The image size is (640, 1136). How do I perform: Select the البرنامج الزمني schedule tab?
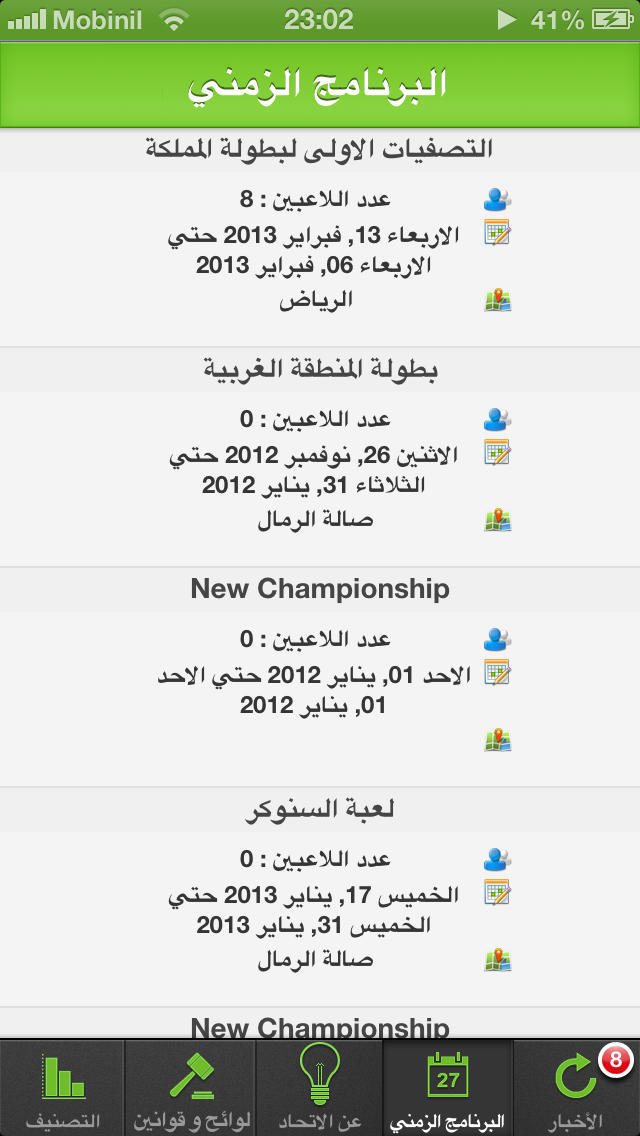pyautogui.click(x=448, y=1088)
